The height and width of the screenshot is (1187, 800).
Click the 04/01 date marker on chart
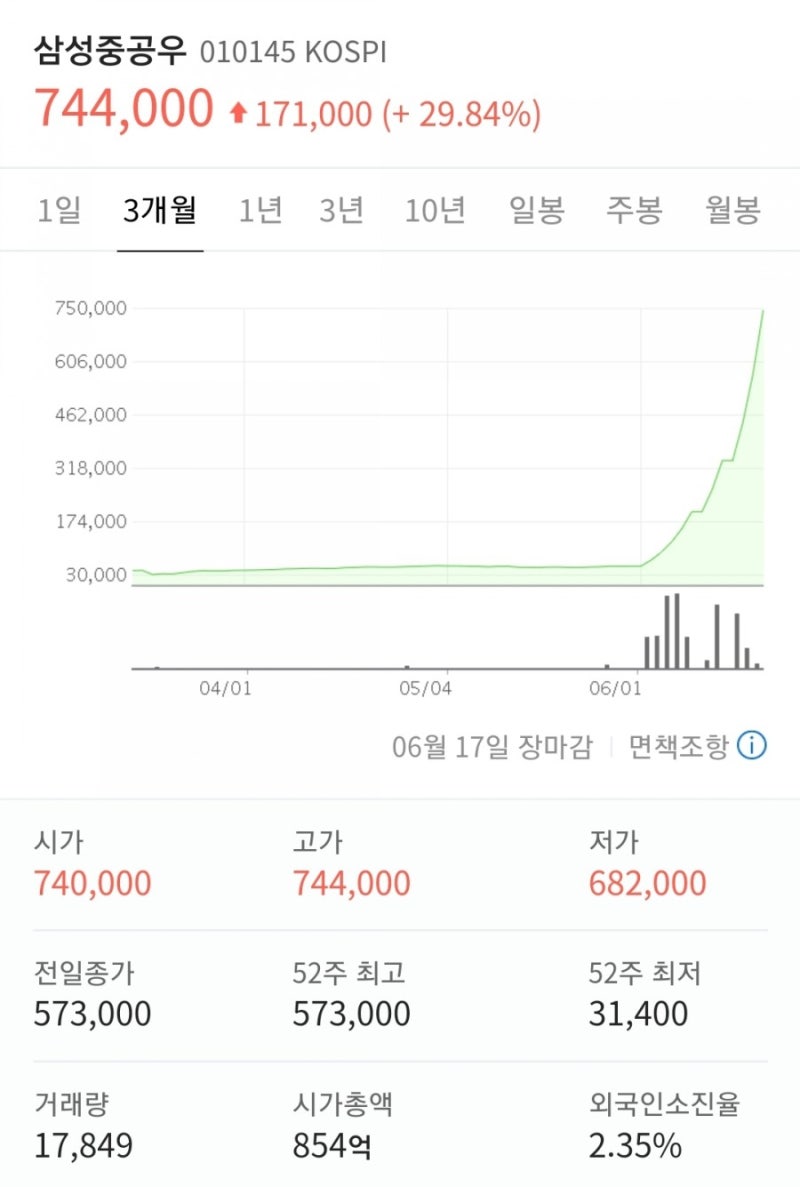(228, 688)
